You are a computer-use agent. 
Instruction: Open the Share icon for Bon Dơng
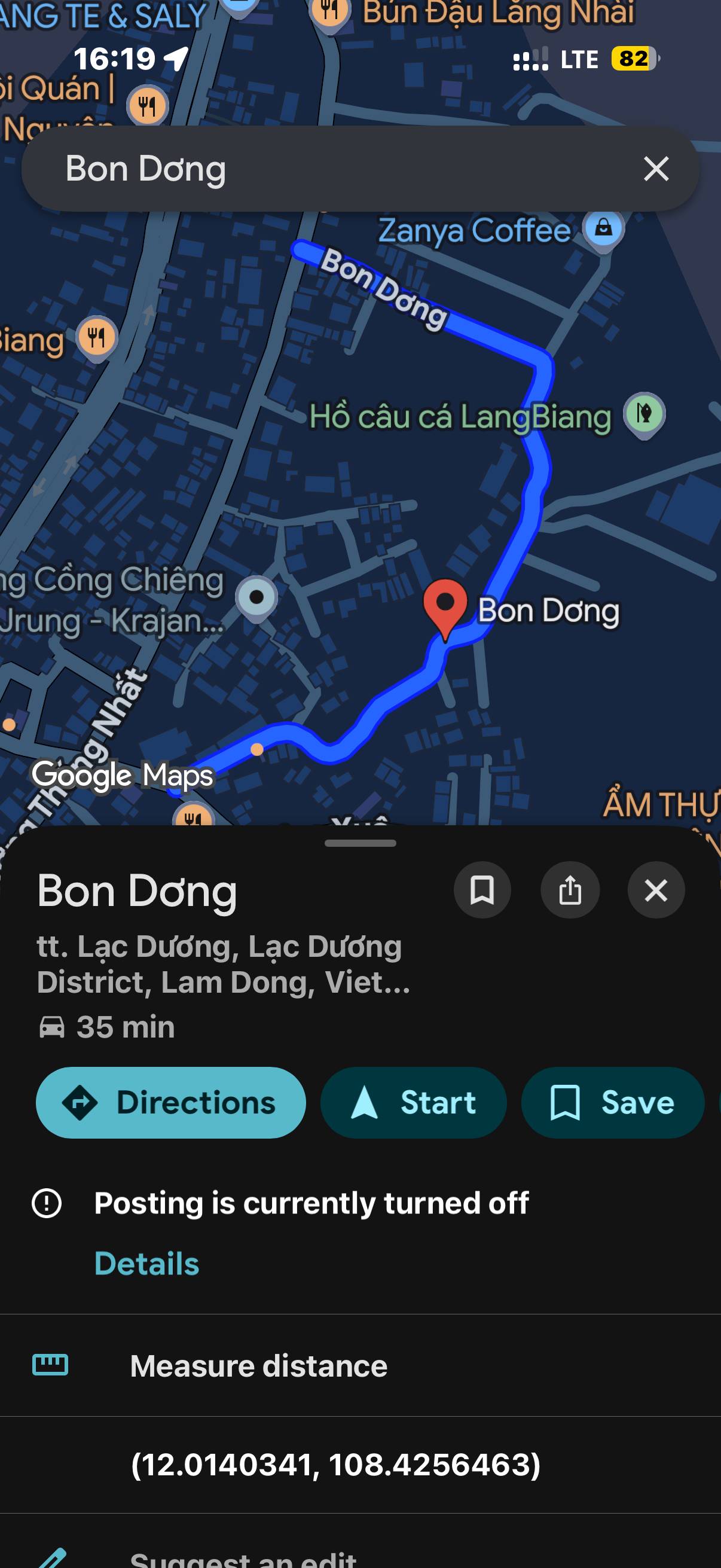(x=570, y=890)
